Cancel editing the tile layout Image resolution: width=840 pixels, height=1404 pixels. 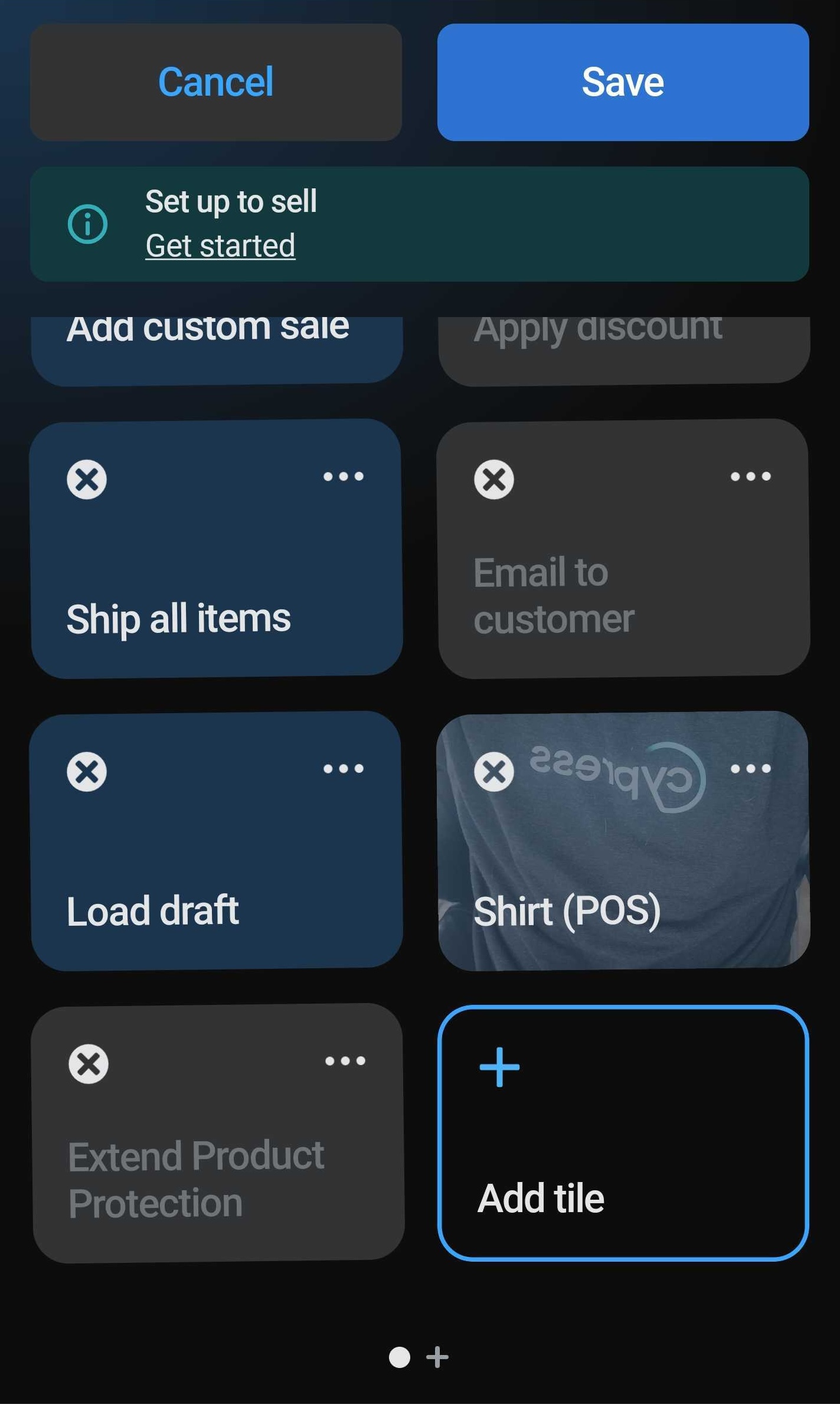pos(215,82)
